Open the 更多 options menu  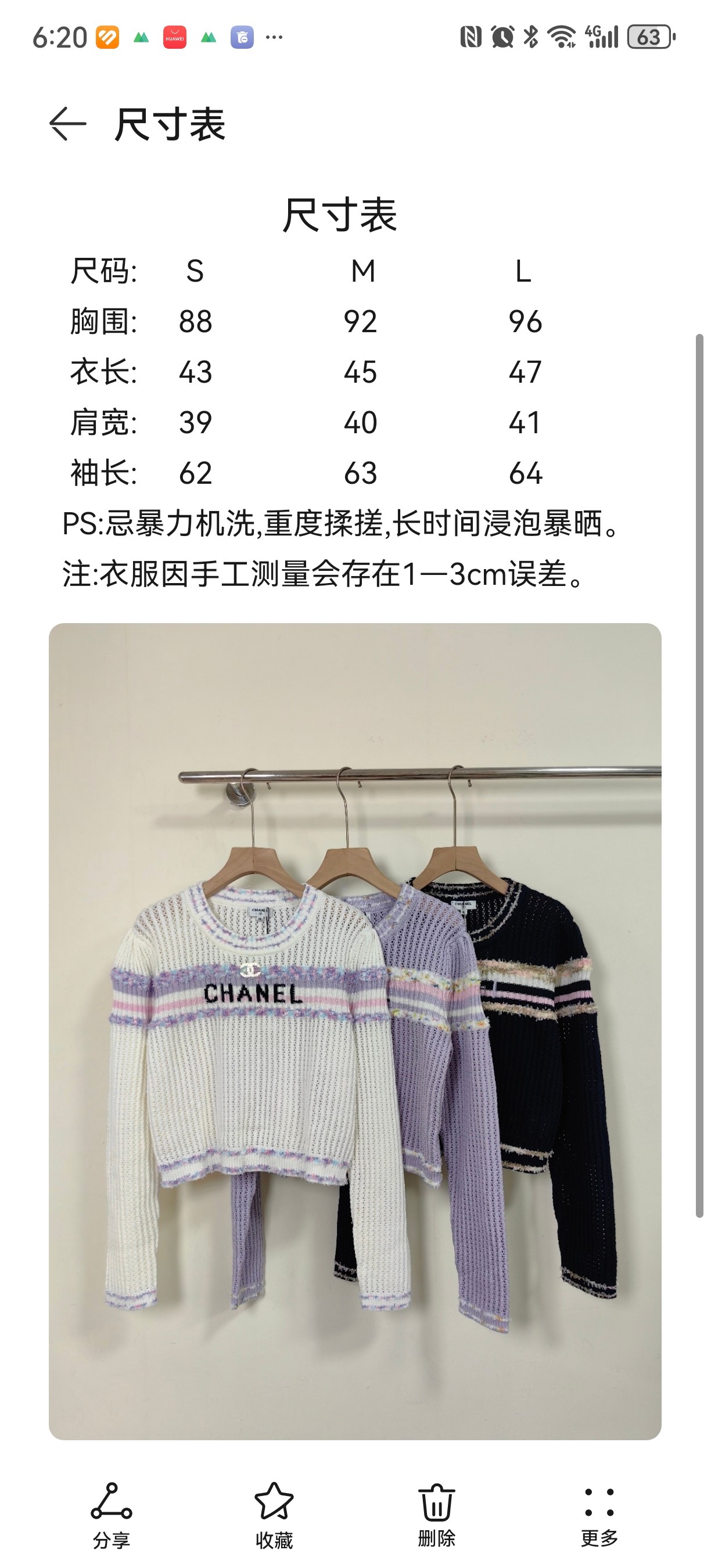point(599,1515)
